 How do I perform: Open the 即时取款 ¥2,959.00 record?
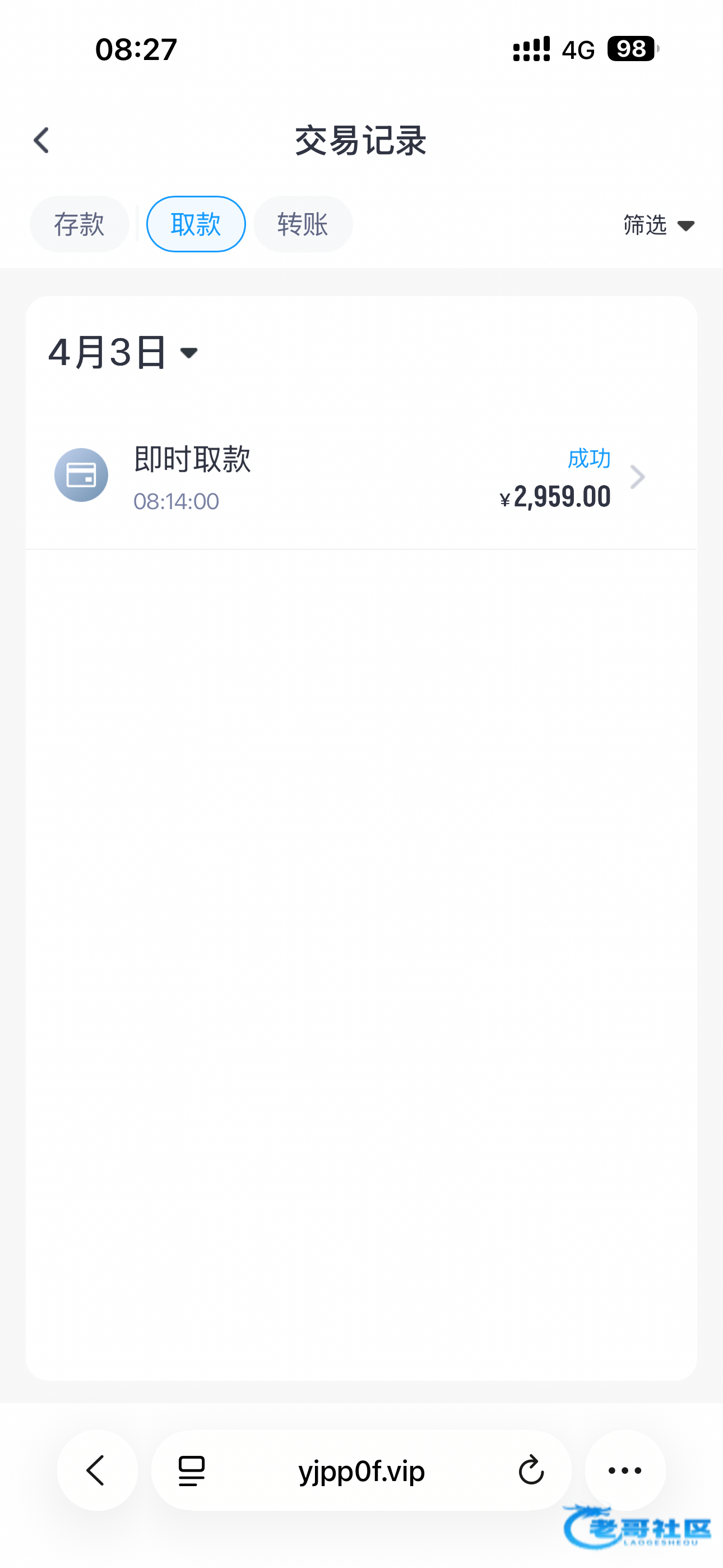pos(361,477)
